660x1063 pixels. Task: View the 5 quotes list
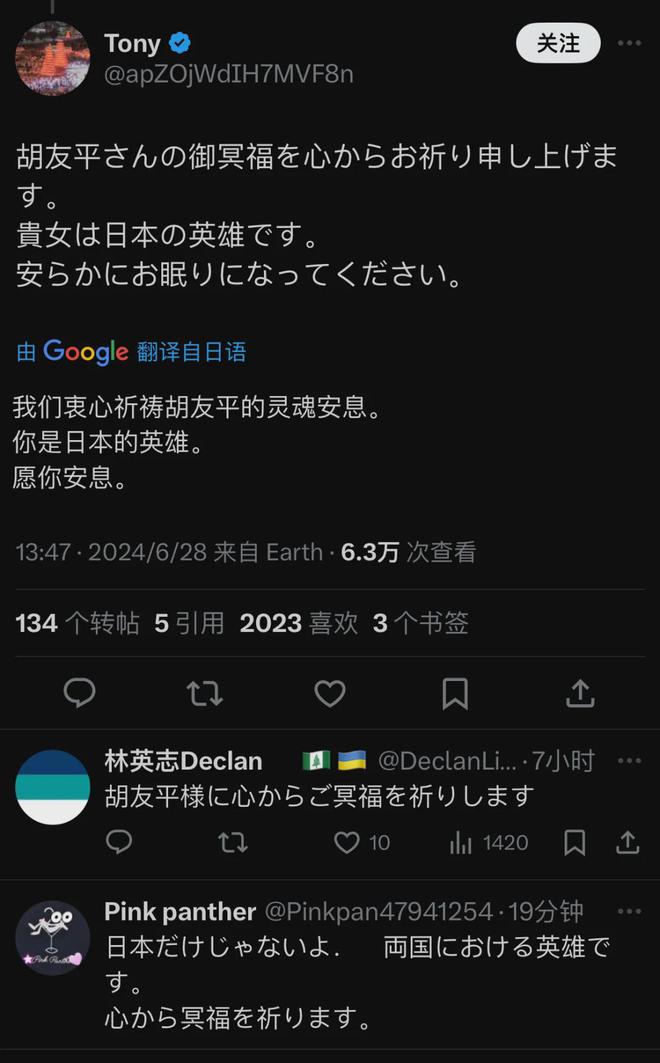coord(189,623)
